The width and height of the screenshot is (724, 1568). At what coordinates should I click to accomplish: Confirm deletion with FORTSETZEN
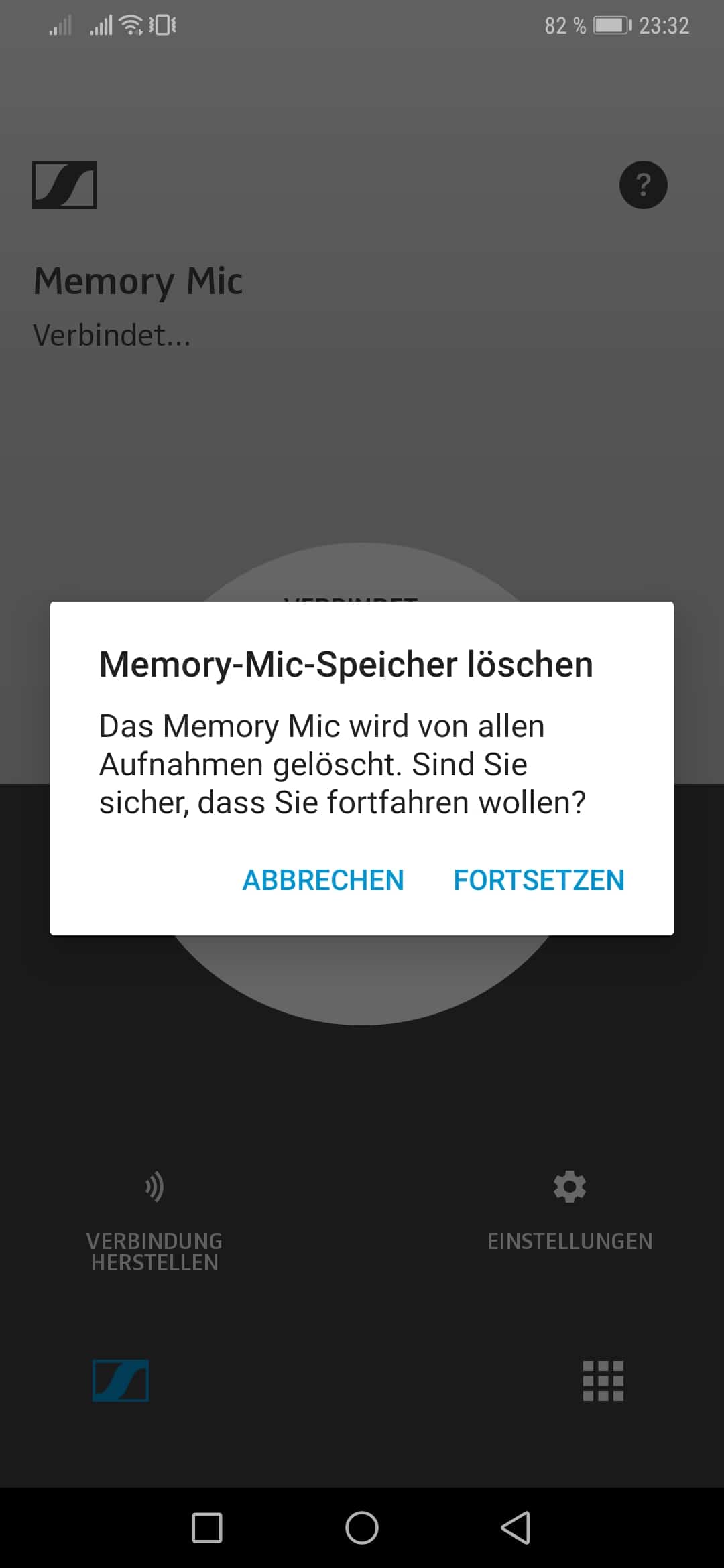pos(539,880)
